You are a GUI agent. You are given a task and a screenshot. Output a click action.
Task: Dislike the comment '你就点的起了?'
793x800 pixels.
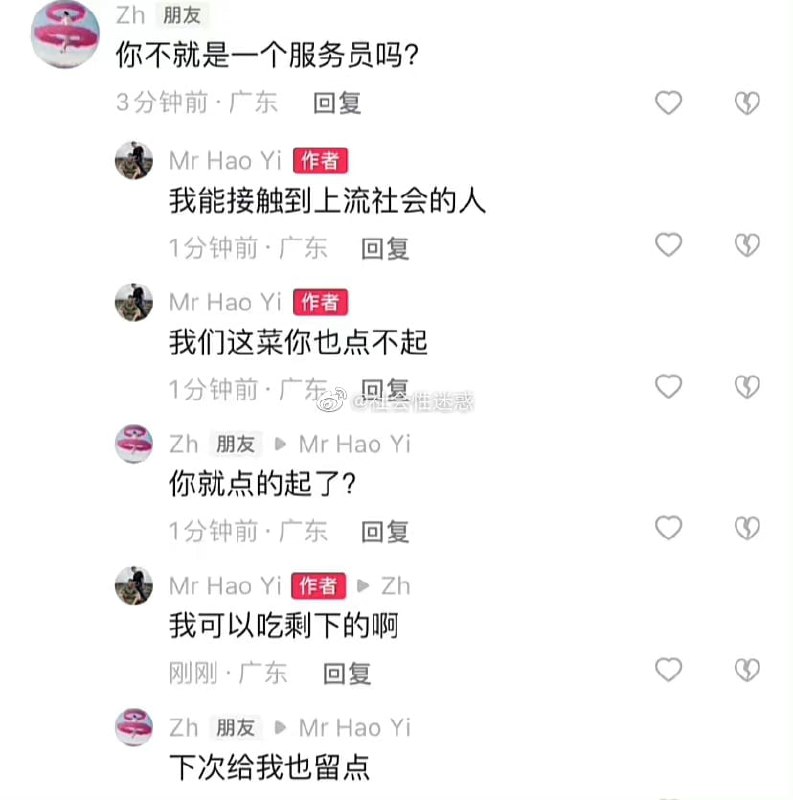tap(747, 528)
